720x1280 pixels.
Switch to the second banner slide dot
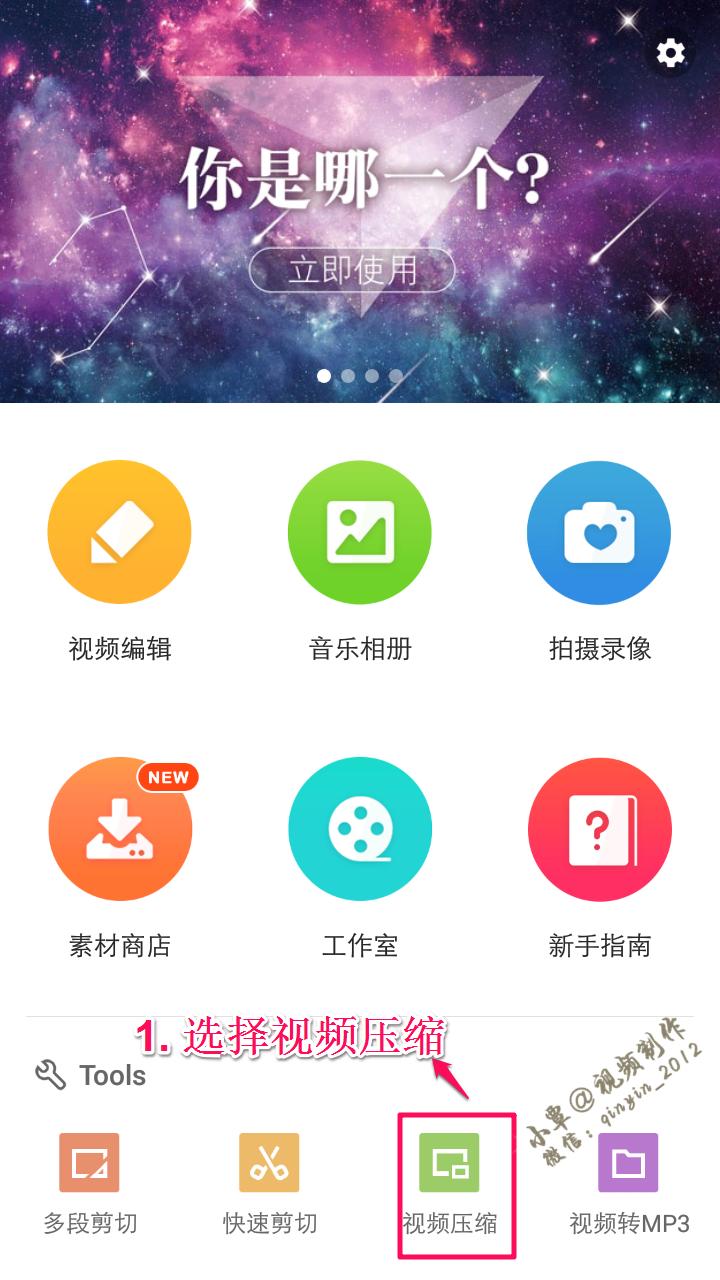348,375
